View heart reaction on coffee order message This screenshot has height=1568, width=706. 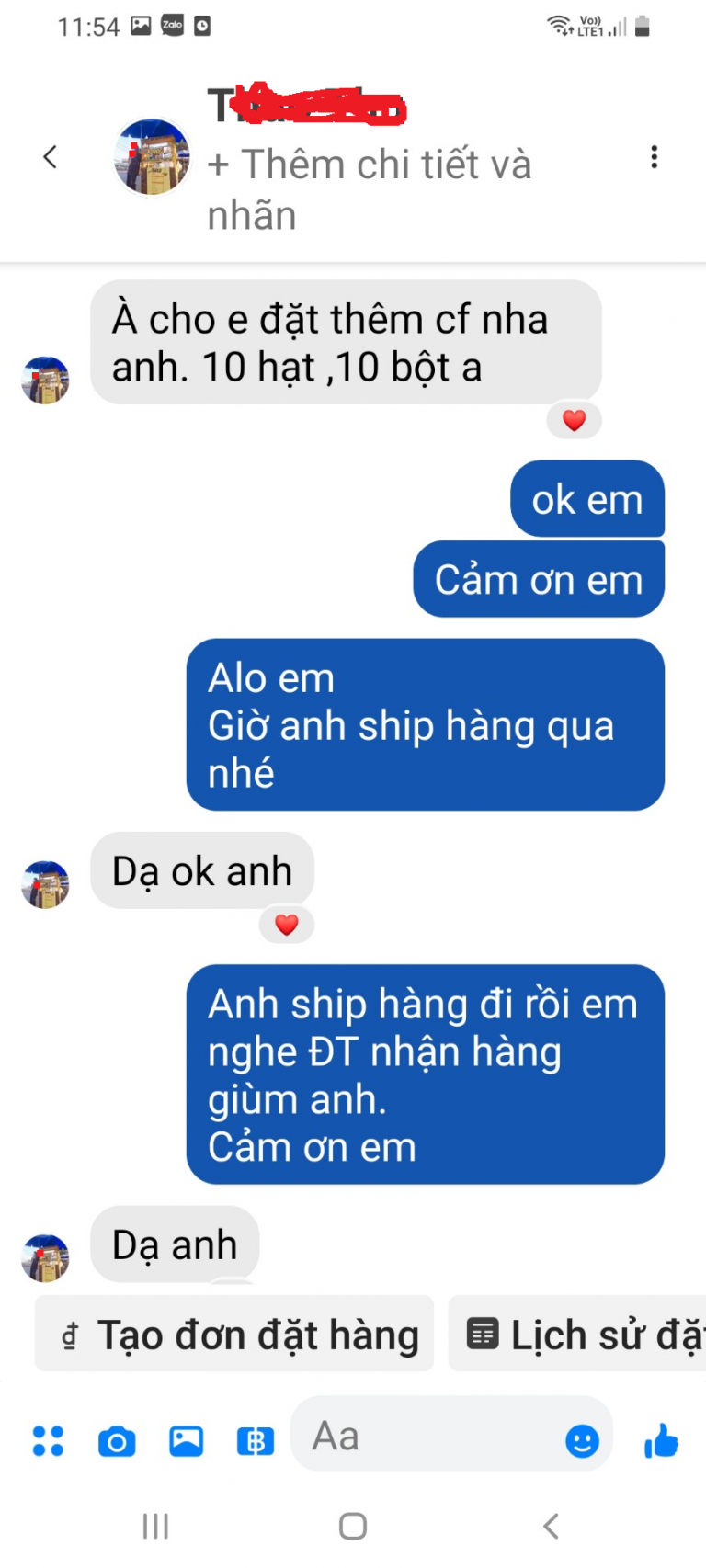(575, 421)
